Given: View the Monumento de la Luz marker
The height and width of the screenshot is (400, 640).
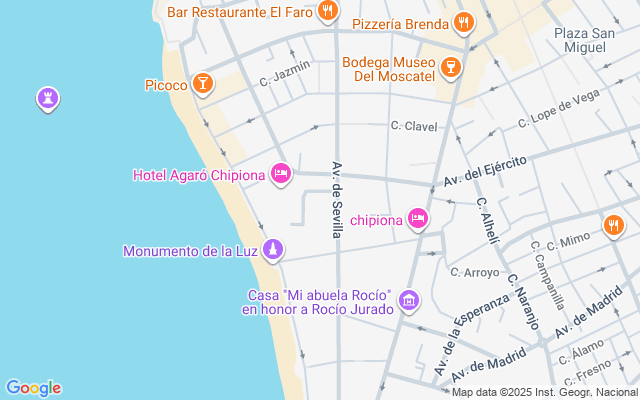Looking at the screenshot, I should [x=273, y=249].
